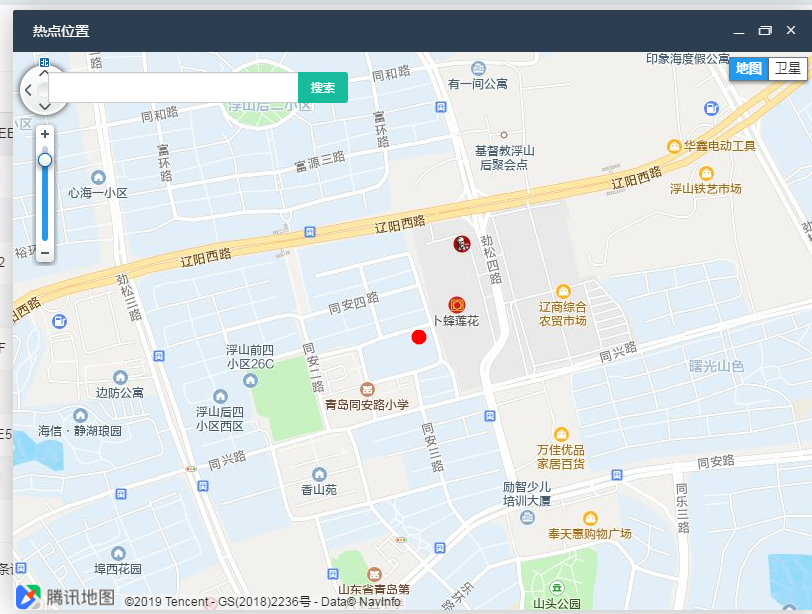Tap the zoom slider handle

click(45, 160)
